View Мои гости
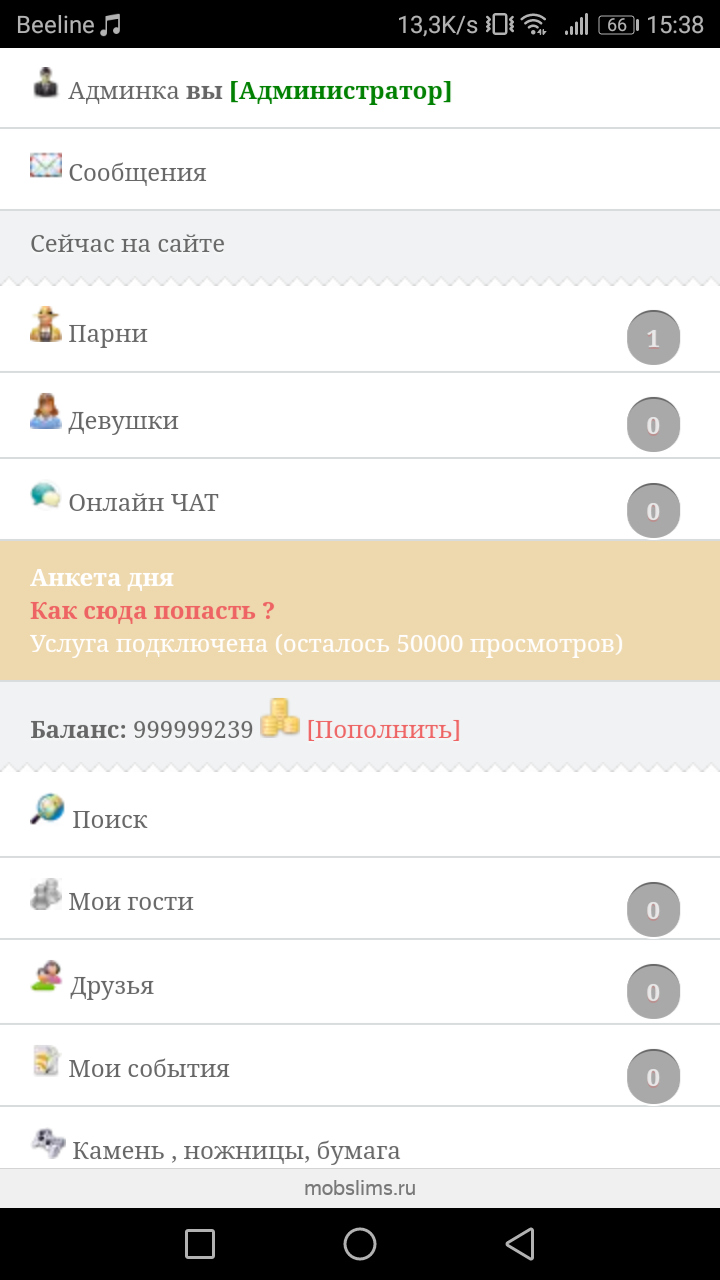This screenshot has height=1280, width=720. click(x=131, y=901)
